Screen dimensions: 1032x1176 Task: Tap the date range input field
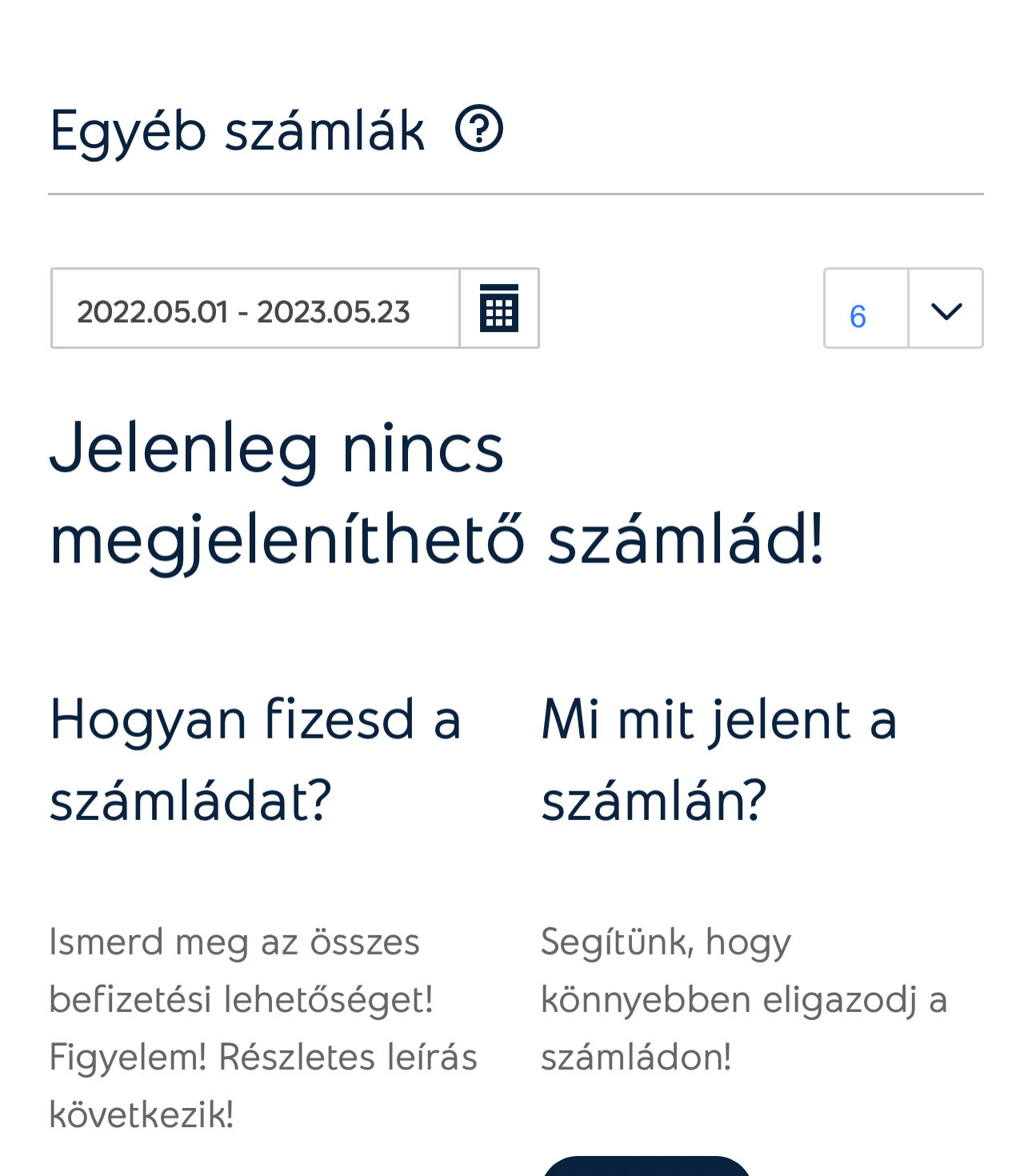click(254, 309)
